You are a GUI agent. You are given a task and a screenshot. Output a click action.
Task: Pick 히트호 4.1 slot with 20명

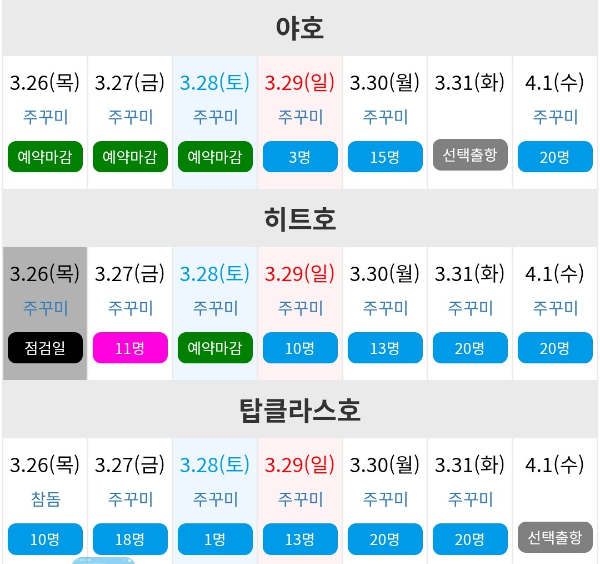[555, 348]
